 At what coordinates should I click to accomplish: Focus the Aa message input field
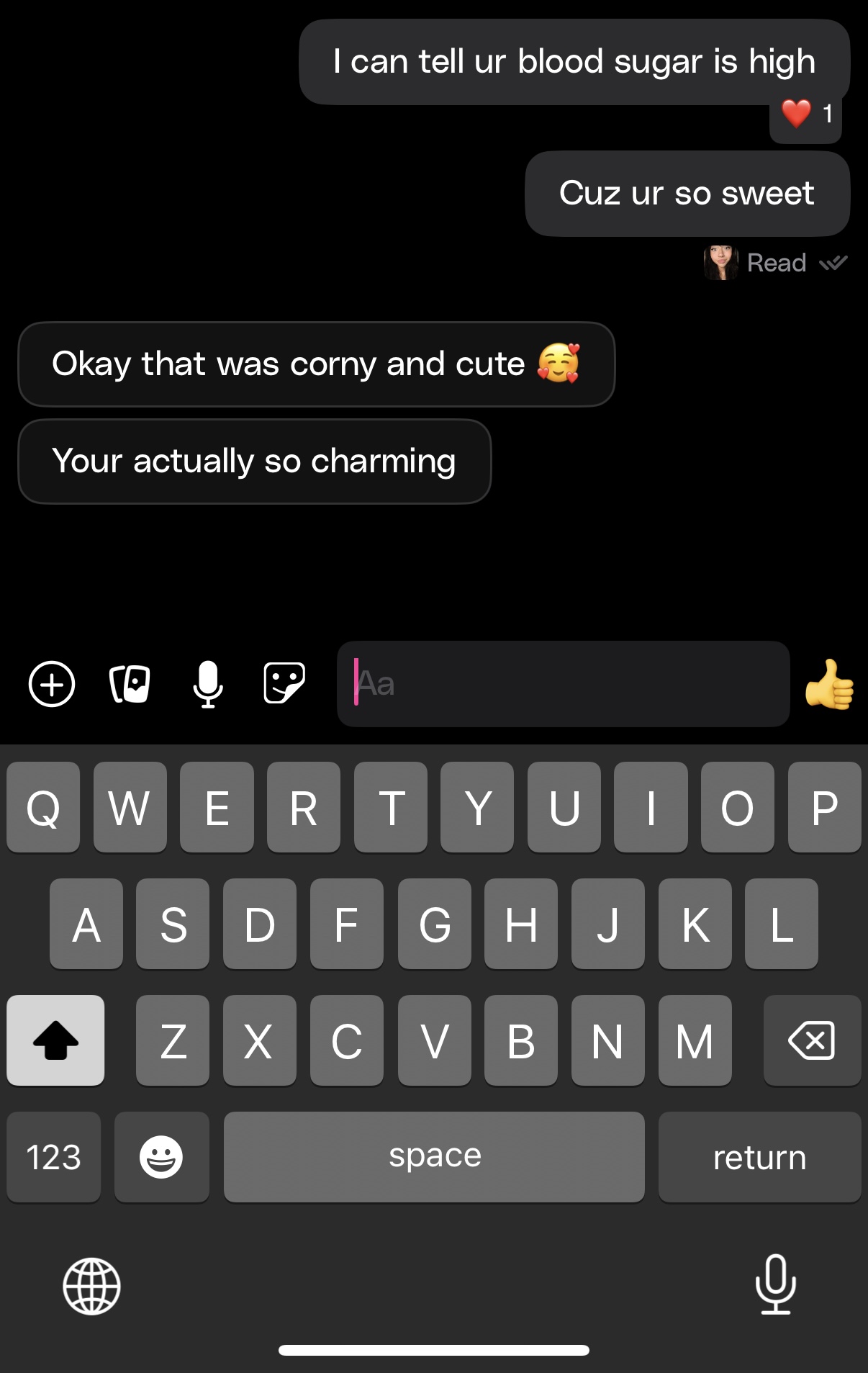click(563, 683)
